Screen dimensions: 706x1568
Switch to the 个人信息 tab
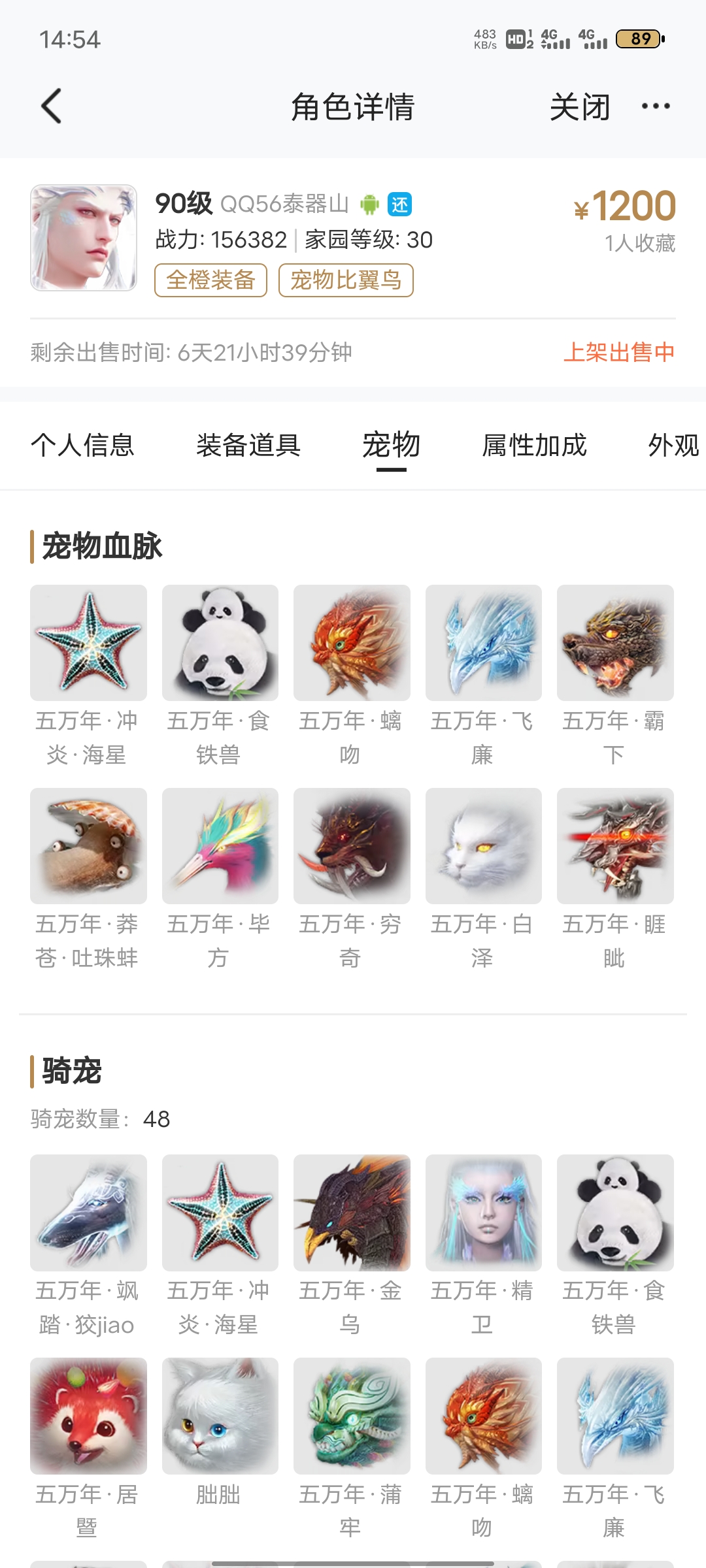pos(82,446)
